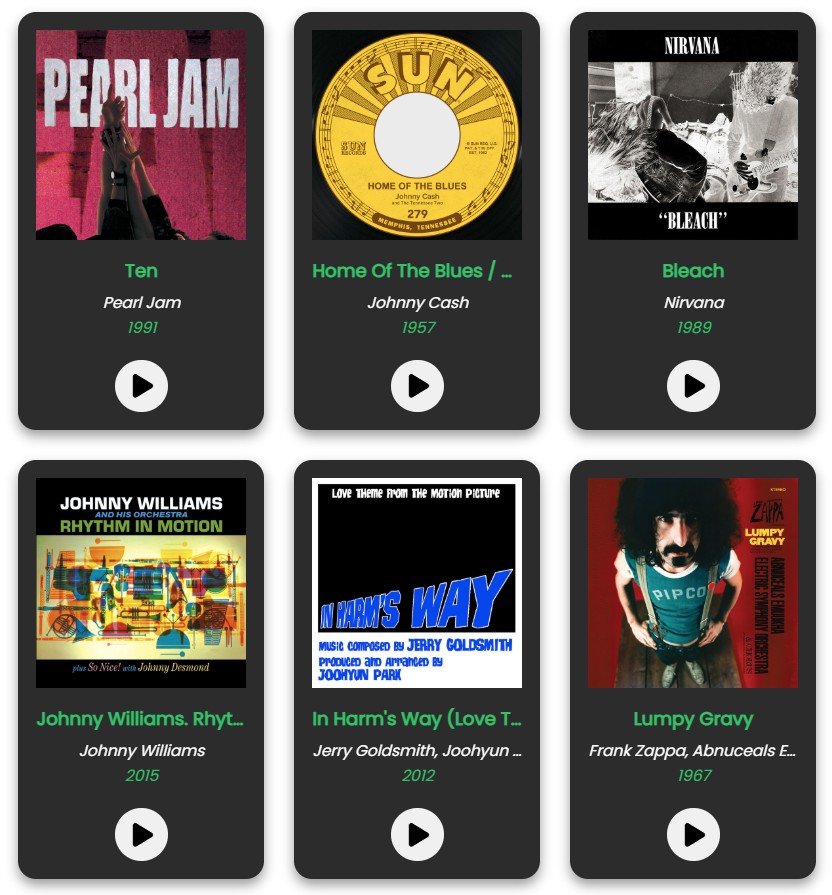Open the Bleach album cover
This screenshot has width=832, height=895.
(x=693, y=135)
